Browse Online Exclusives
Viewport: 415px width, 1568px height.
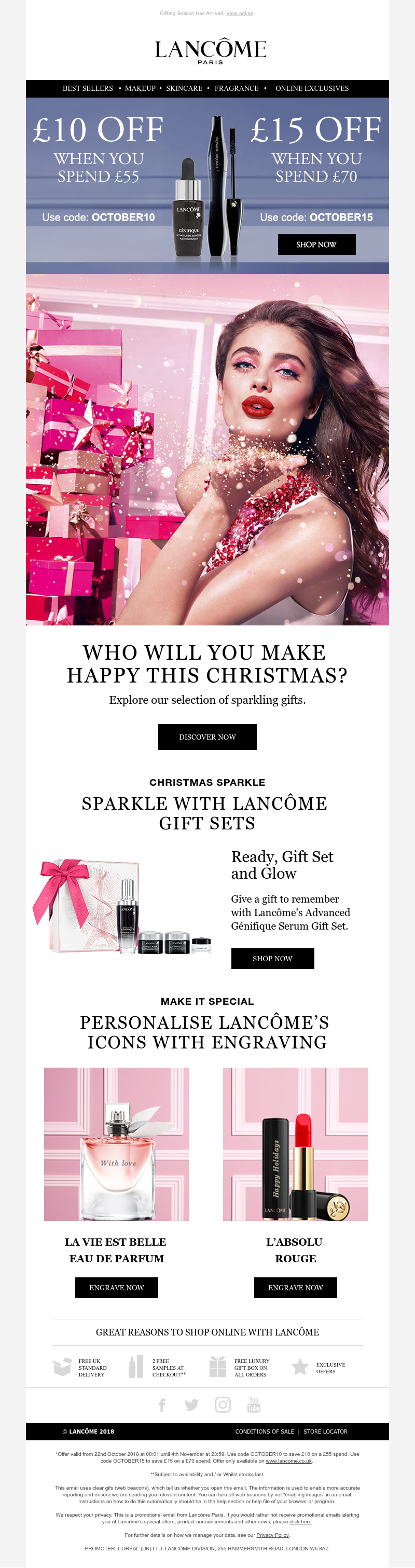coord(312,88)
